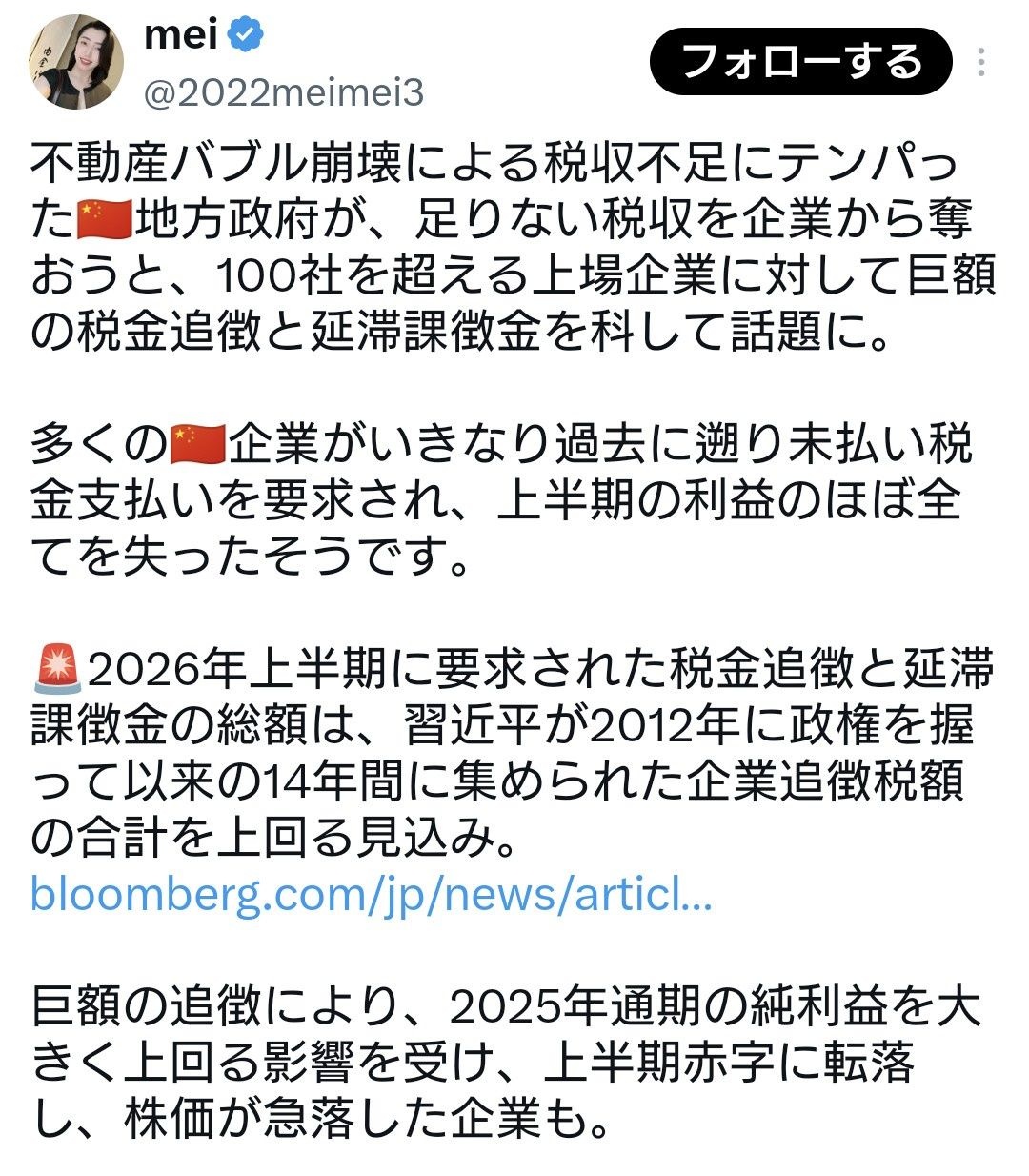Image resolution: width=1029 pixels, height=1176 pixels.
Task: Open the post's overflow menu
Action: pos(980,63)
